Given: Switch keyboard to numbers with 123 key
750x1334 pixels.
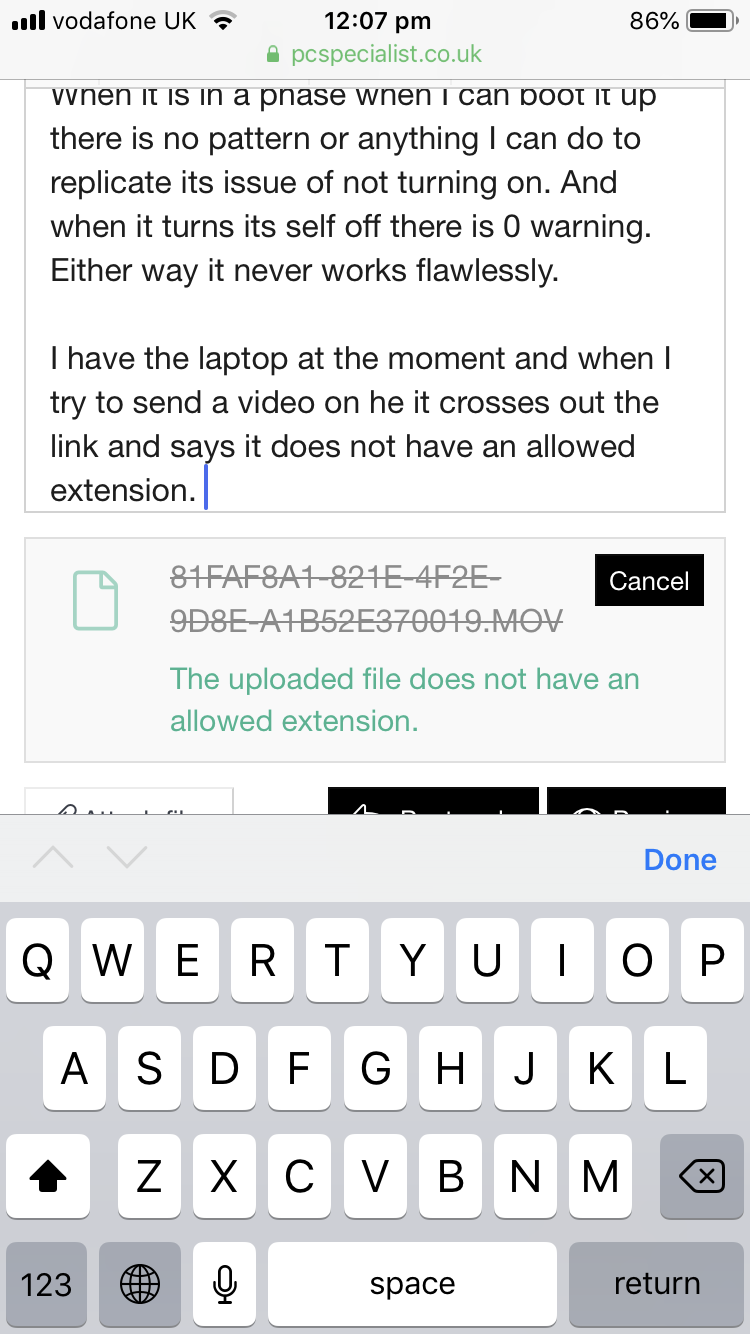Looking at the screenshot, I should (x=46, y=1283).
